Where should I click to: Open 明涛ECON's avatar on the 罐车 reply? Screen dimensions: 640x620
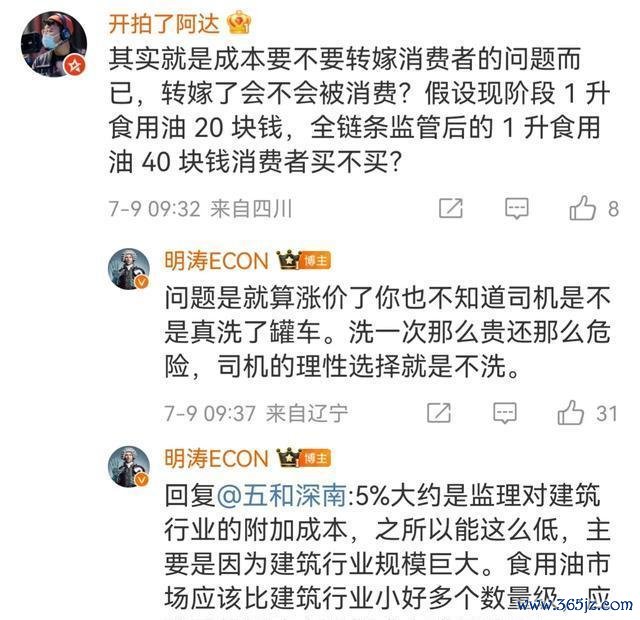[x=130, y=267]
